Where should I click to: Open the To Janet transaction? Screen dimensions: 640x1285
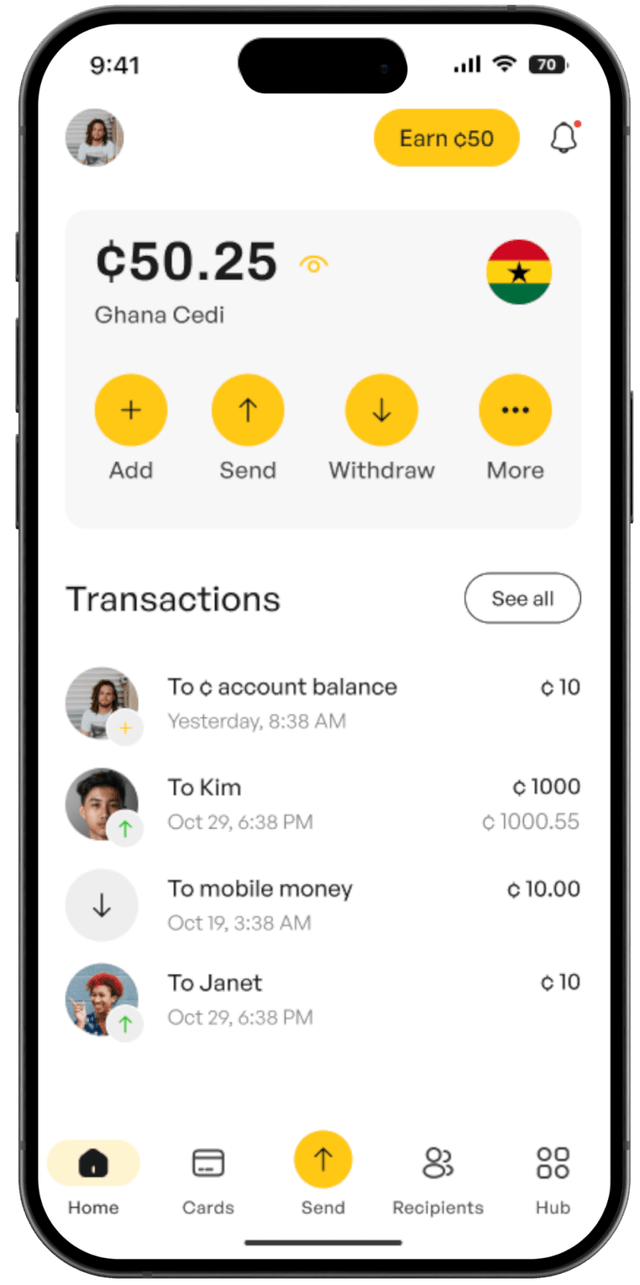pyautogui.click(x=322, y=999)
